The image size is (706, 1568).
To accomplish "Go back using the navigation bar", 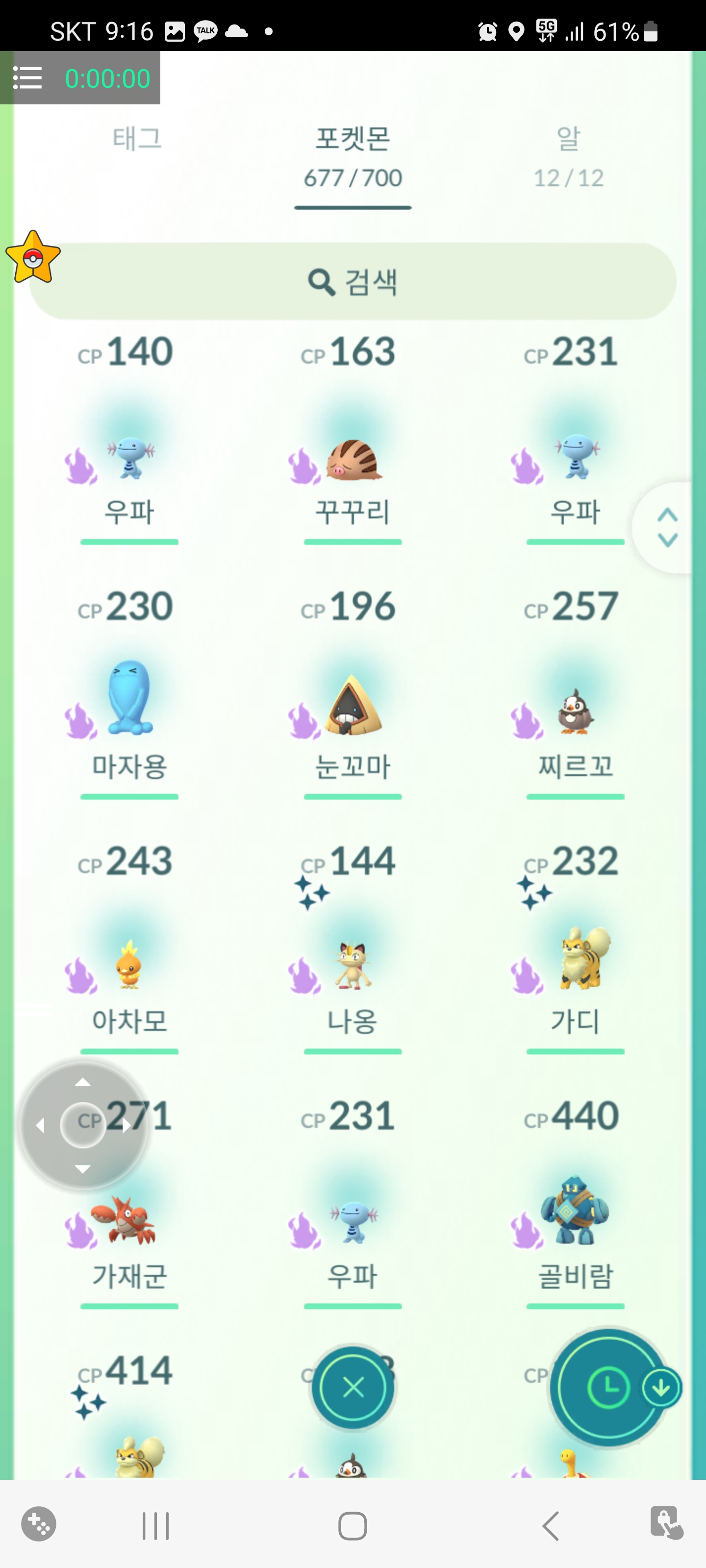I will [x=551, y=1525].
